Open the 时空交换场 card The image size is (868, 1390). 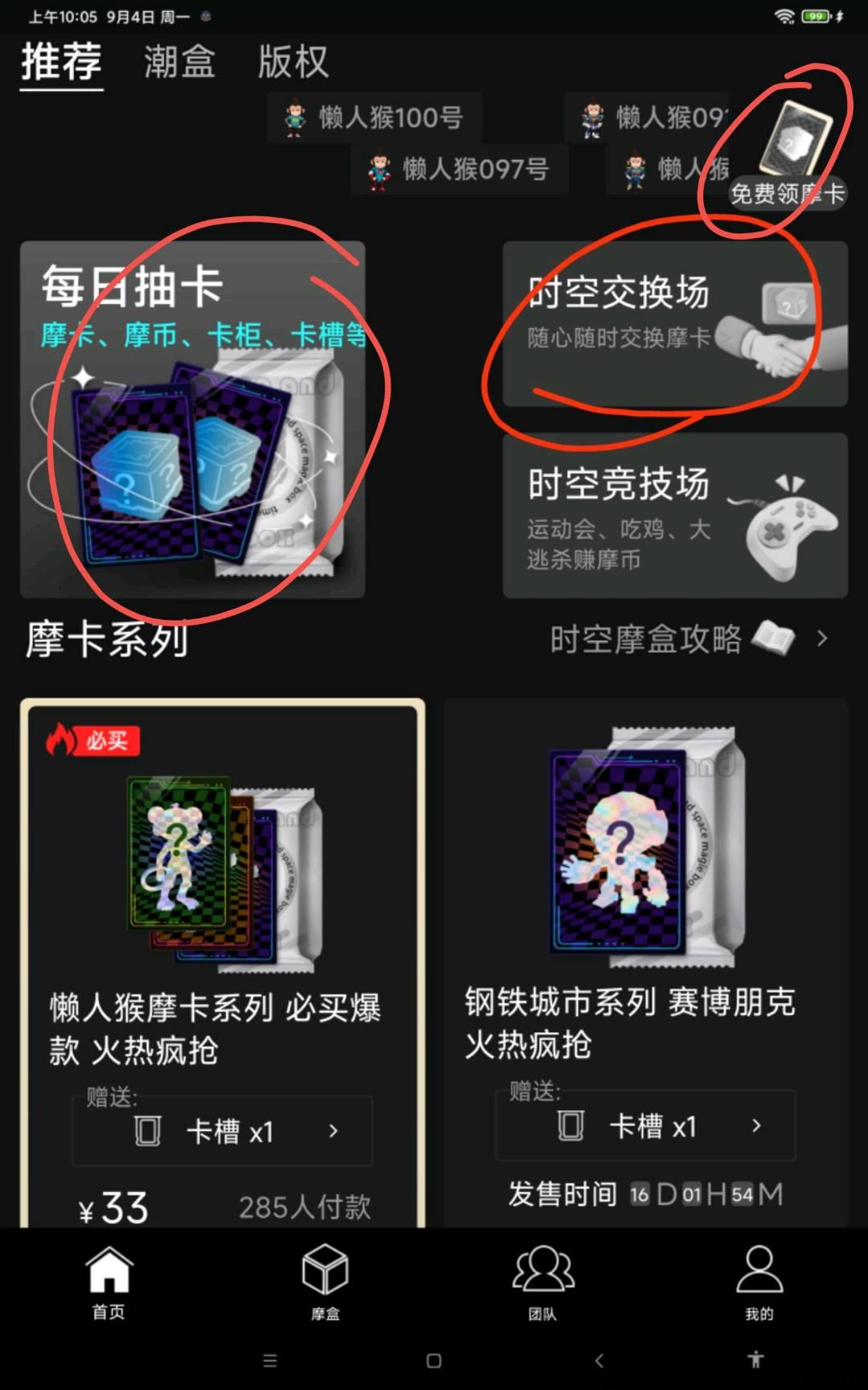click(675, 324)
